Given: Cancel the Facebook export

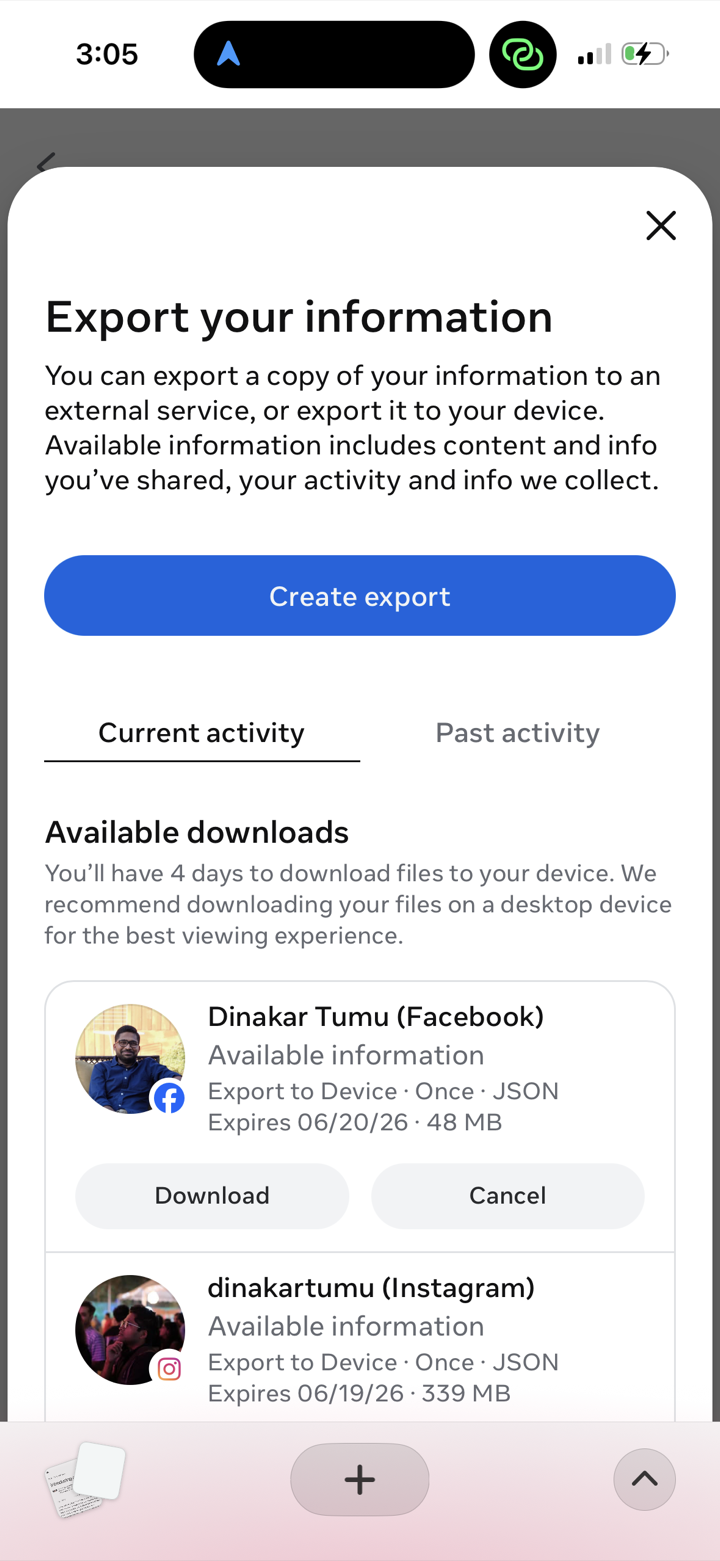Looking at the screenshot, I should (x=508, y=1196).
